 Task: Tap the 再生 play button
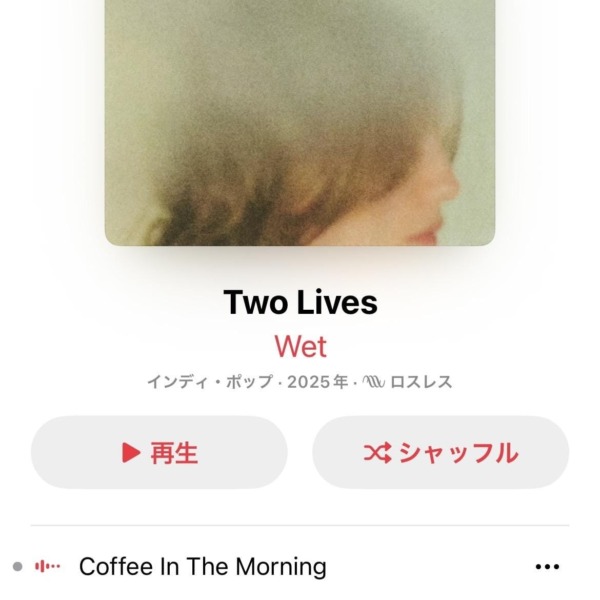tap(159, 453)
